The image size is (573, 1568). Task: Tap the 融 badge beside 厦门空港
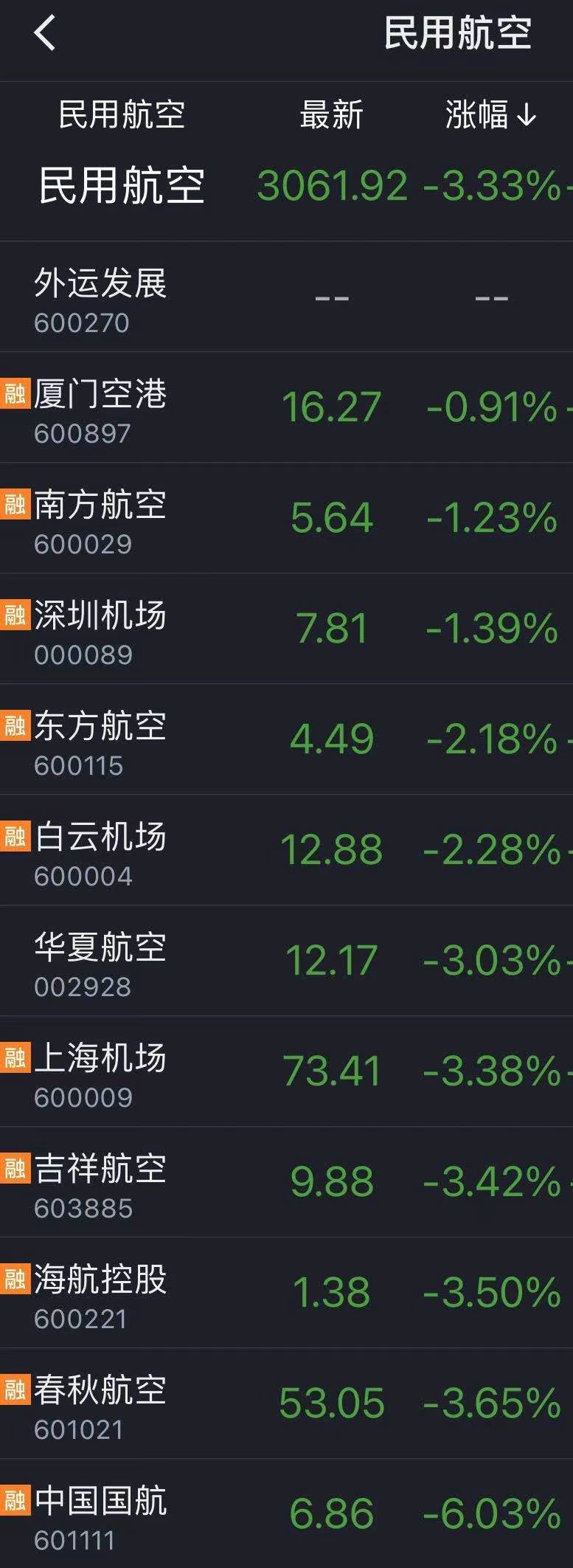point(16,392)
